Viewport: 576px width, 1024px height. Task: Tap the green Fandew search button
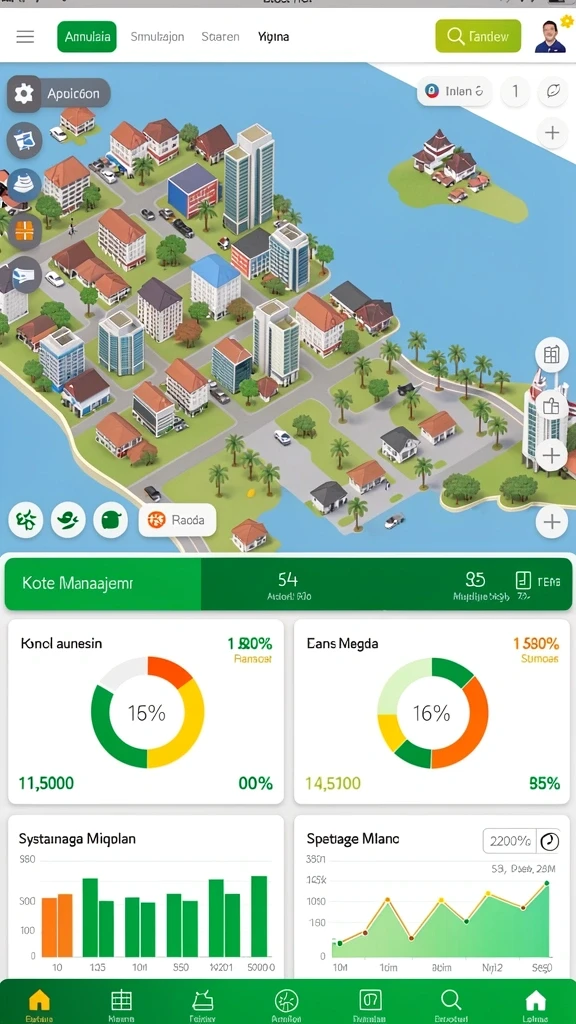pyautogui.click(x=478, y=36)
